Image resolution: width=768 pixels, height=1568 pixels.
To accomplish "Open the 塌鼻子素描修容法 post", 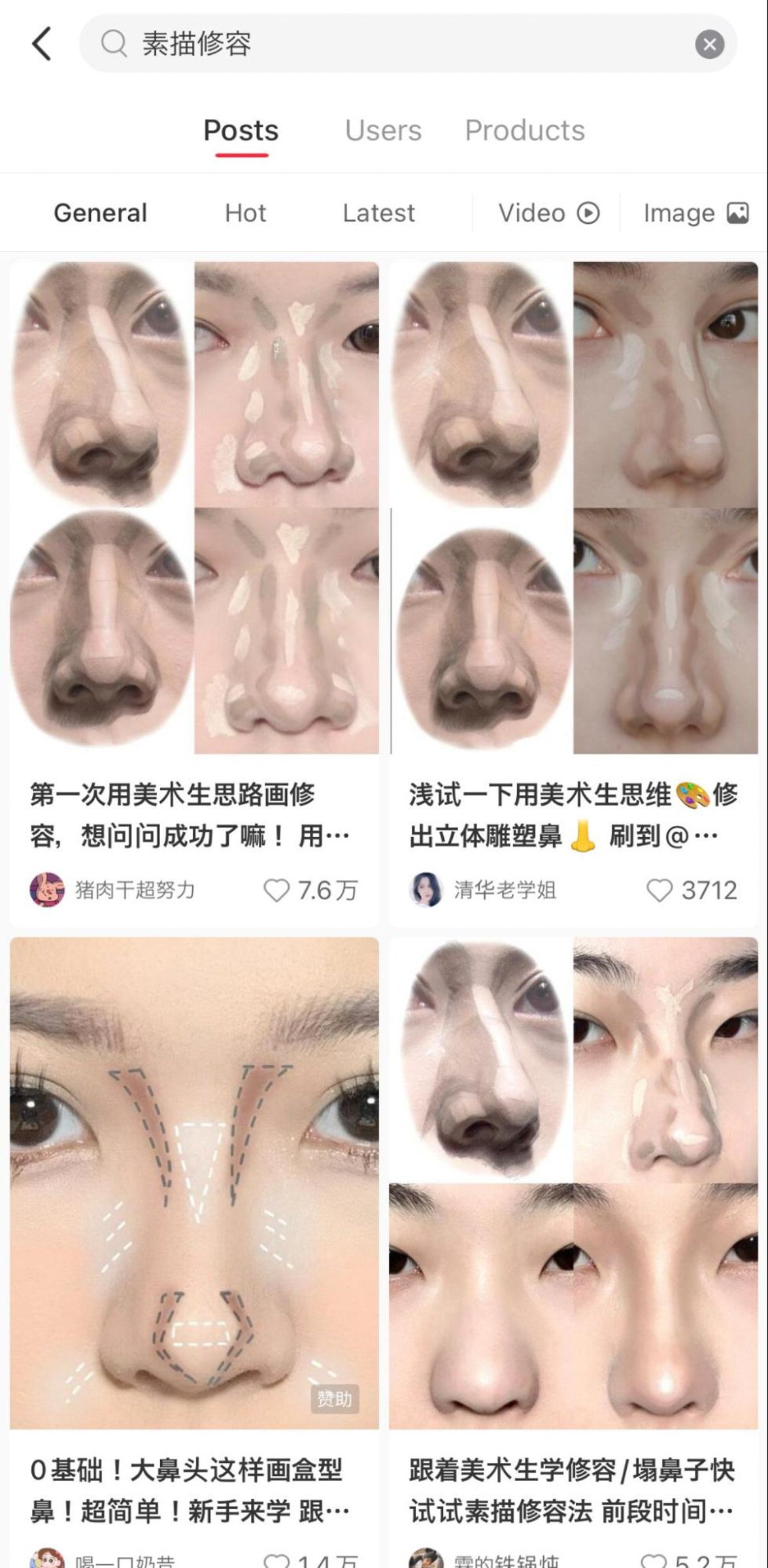I will click(573, 1183).
